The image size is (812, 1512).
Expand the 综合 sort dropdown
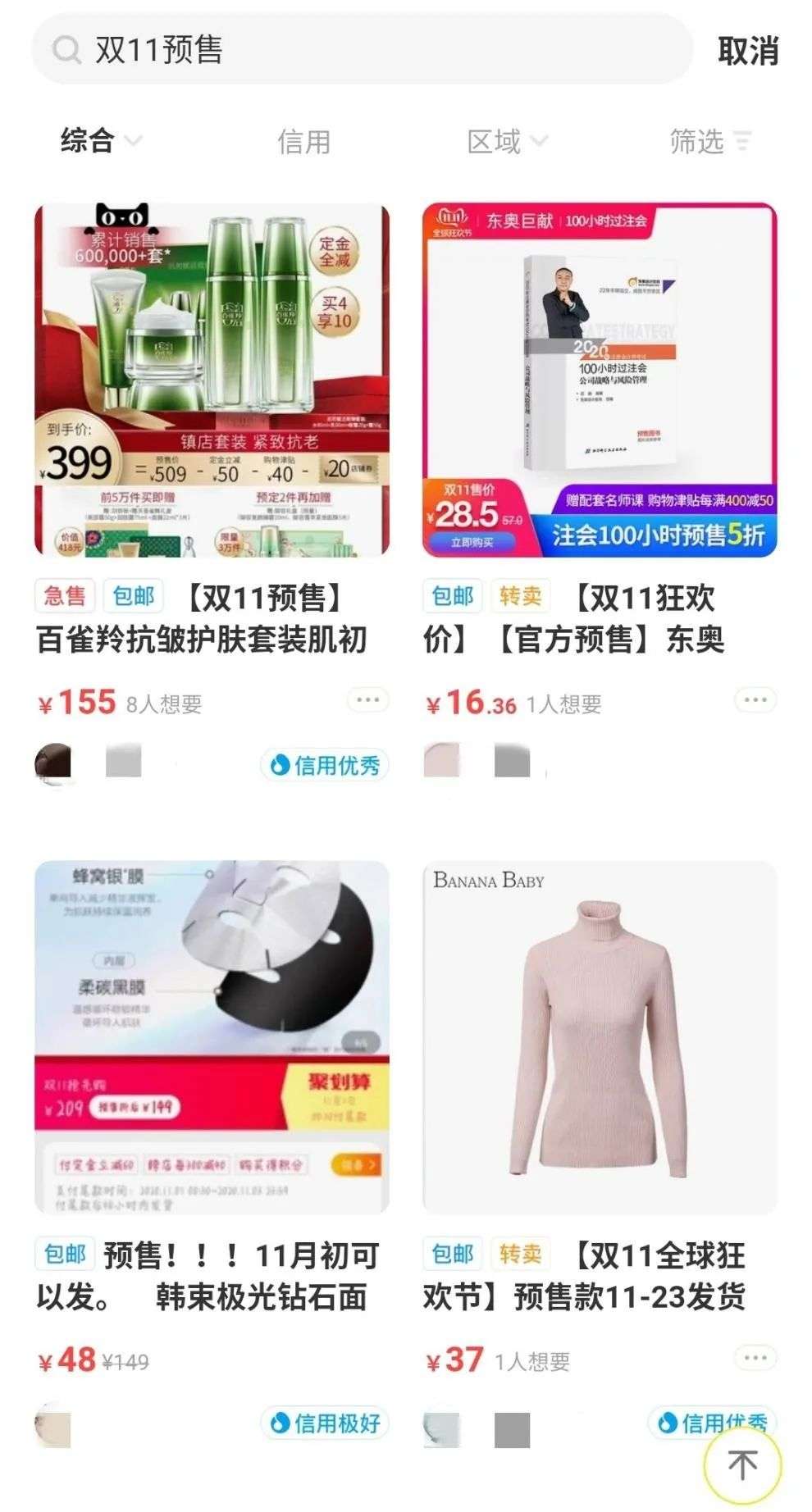(x=101, y=140)
